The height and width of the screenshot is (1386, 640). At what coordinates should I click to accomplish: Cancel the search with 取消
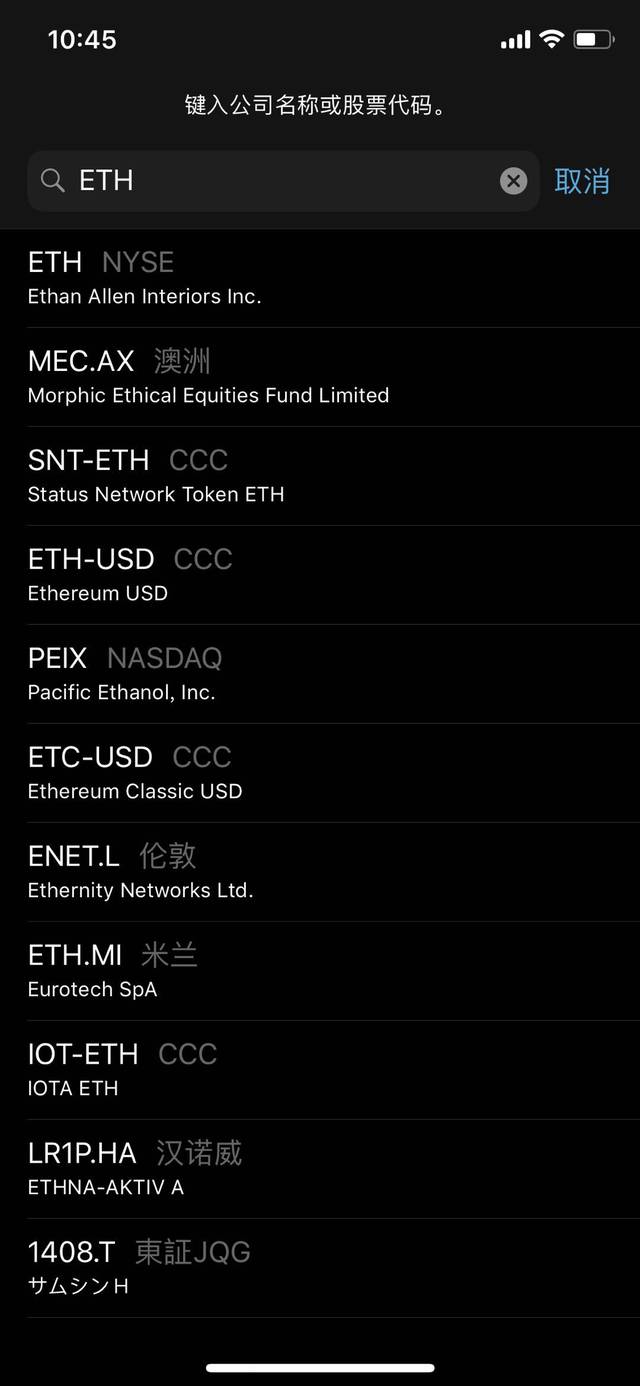pos(582,181)
